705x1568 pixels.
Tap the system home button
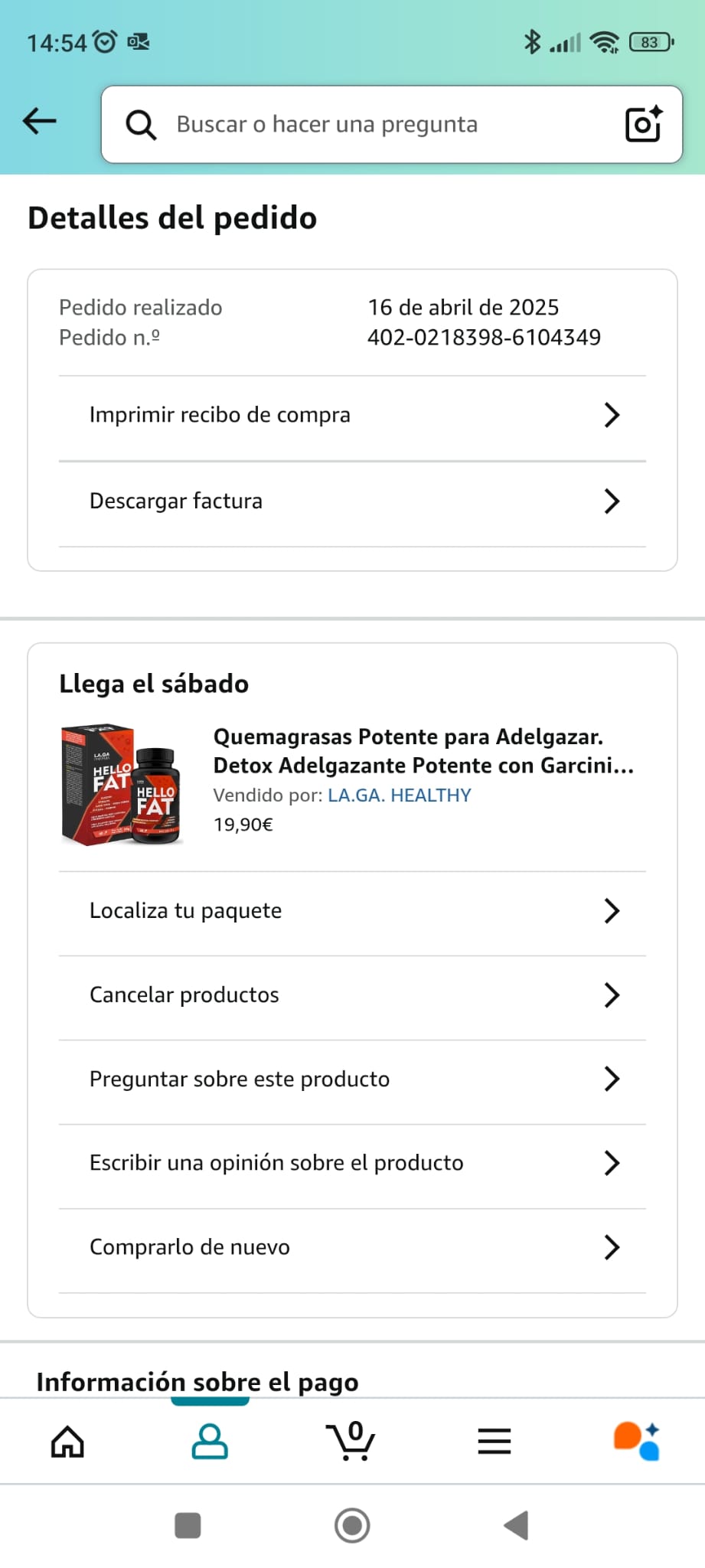[x=352, y=1526]
